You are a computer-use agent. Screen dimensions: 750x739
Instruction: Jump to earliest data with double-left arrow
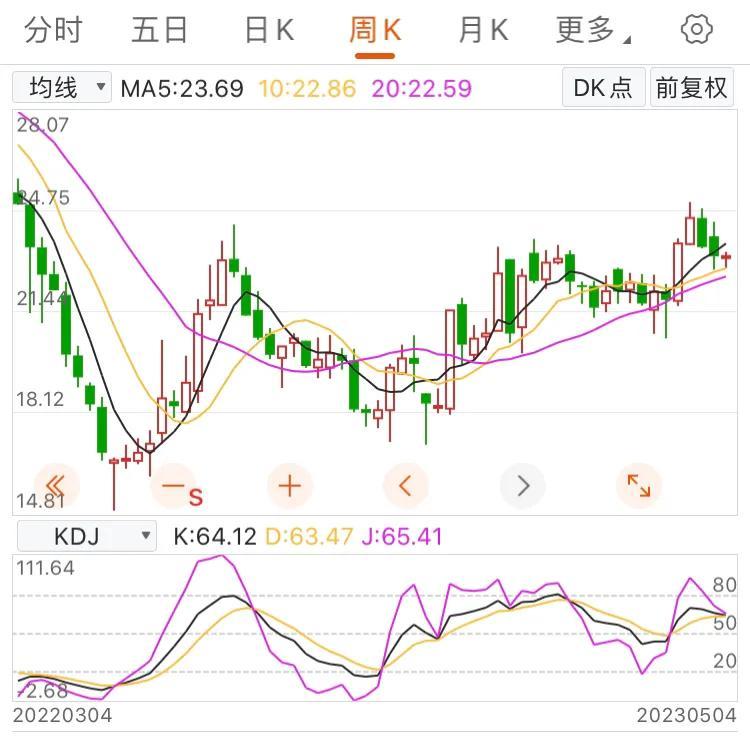click(57, 487)
